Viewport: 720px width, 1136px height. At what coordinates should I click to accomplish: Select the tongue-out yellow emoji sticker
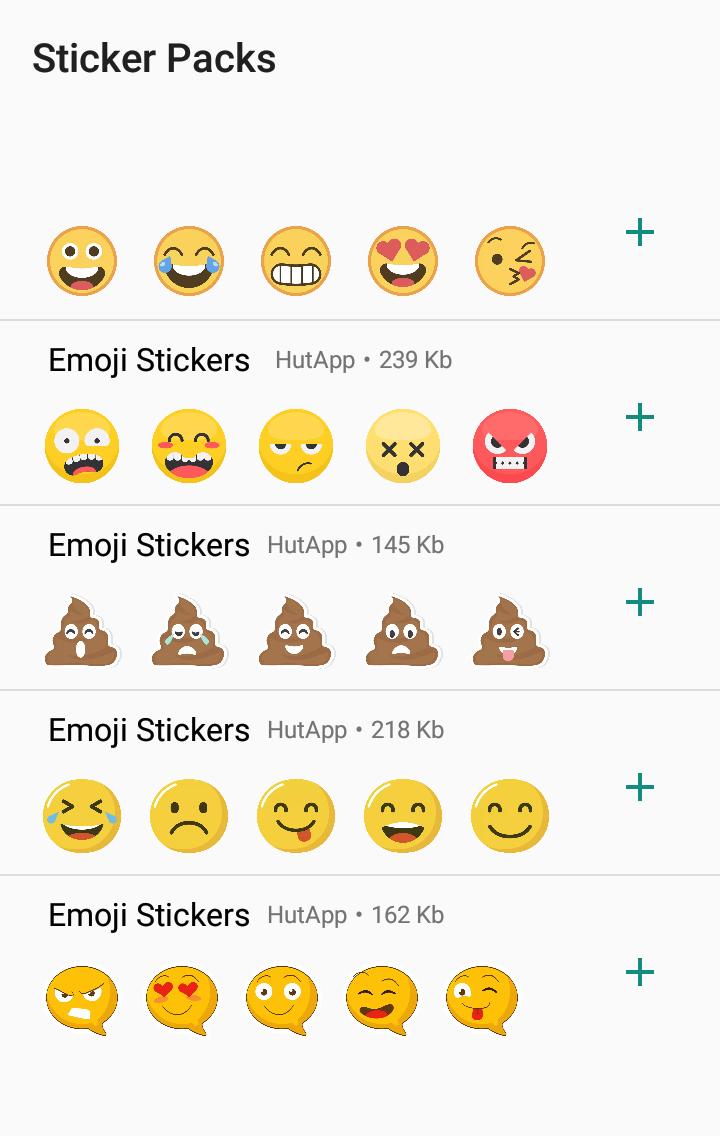point(296,816)
